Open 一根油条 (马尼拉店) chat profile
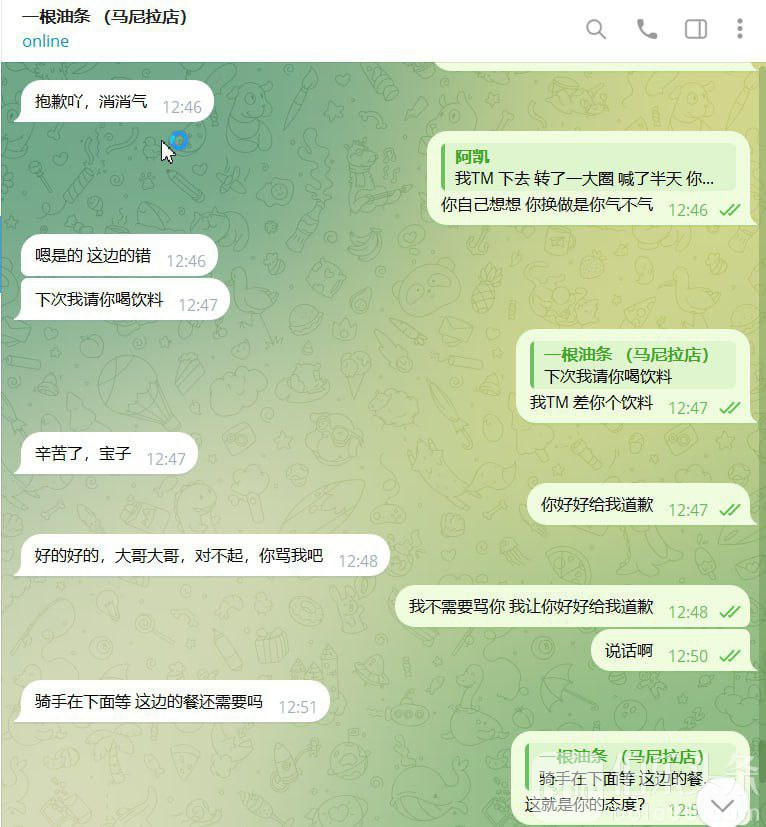766x827 pixels. coord(104,18)
